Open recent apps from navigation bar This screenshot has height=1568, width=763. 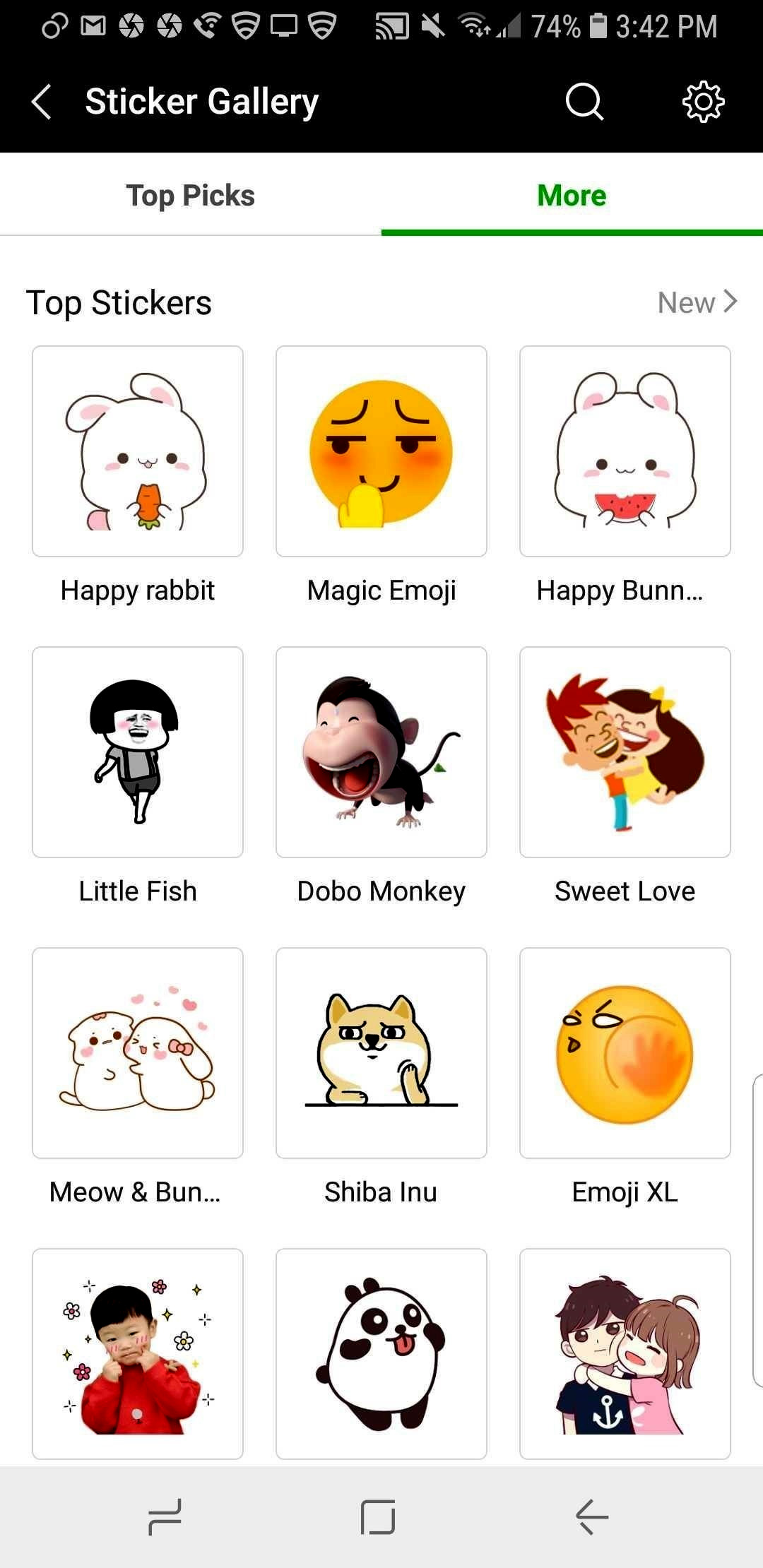click(x=165, y=1517)
